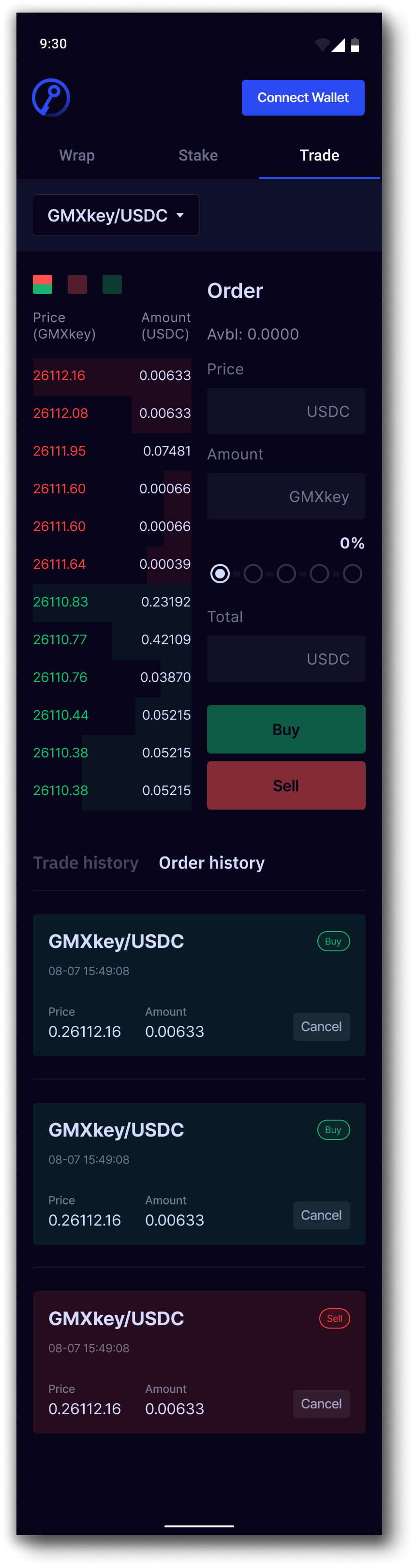Switch to the Stake tab
The width and height of the screenshot is (415, 1568).
click(x=198, y=155)
